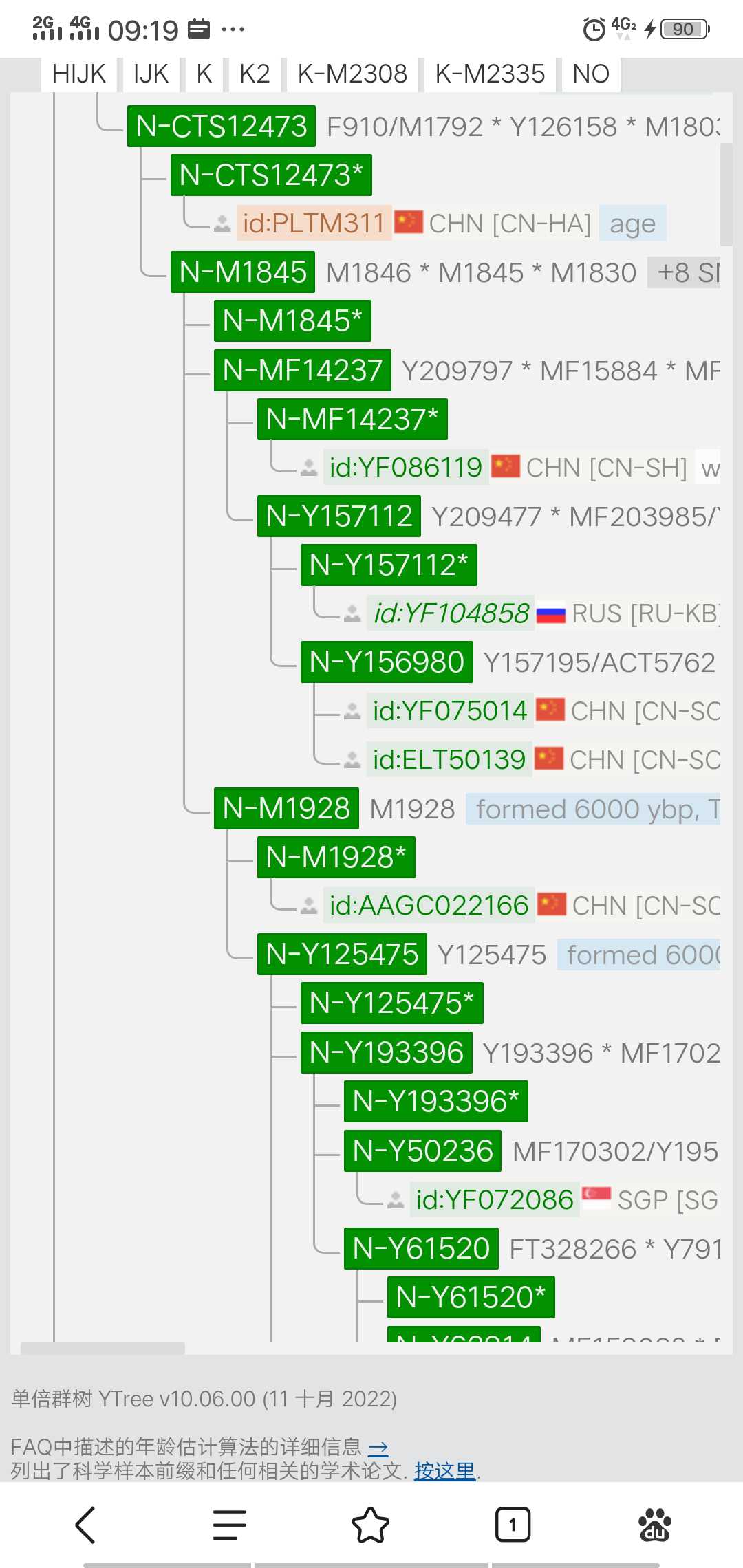Open the N-MF14237 branch
This screenshot has height=1568, width=743.
click(303, 370)
